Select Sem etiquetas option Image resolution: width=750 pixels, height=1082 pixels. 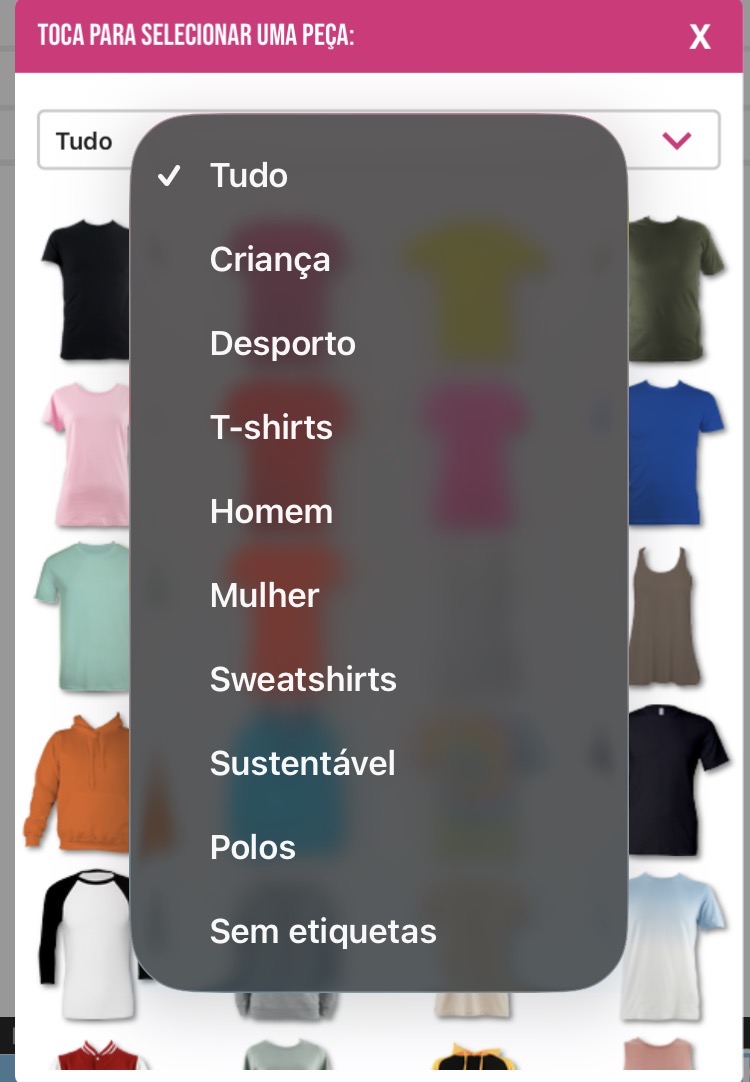(323, 932)
